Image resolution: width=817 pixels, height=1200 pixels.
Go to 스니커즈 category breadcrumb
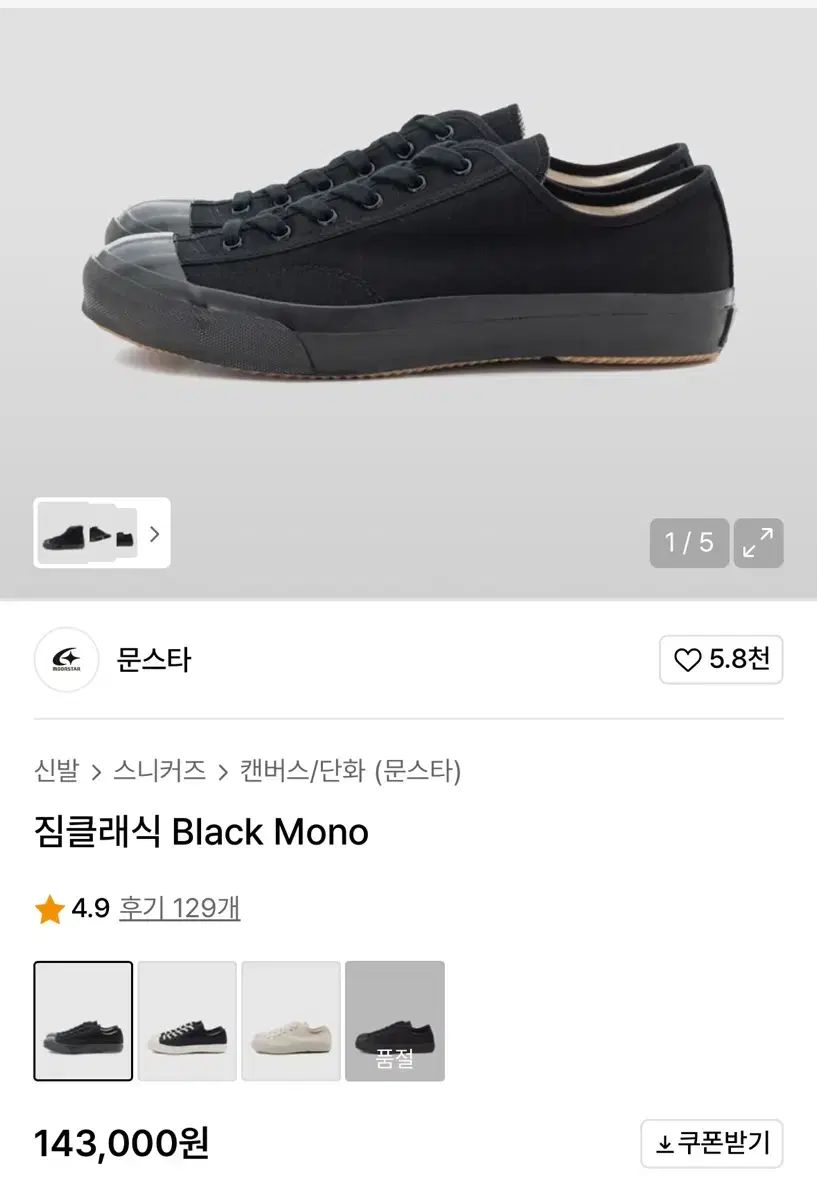159,771
